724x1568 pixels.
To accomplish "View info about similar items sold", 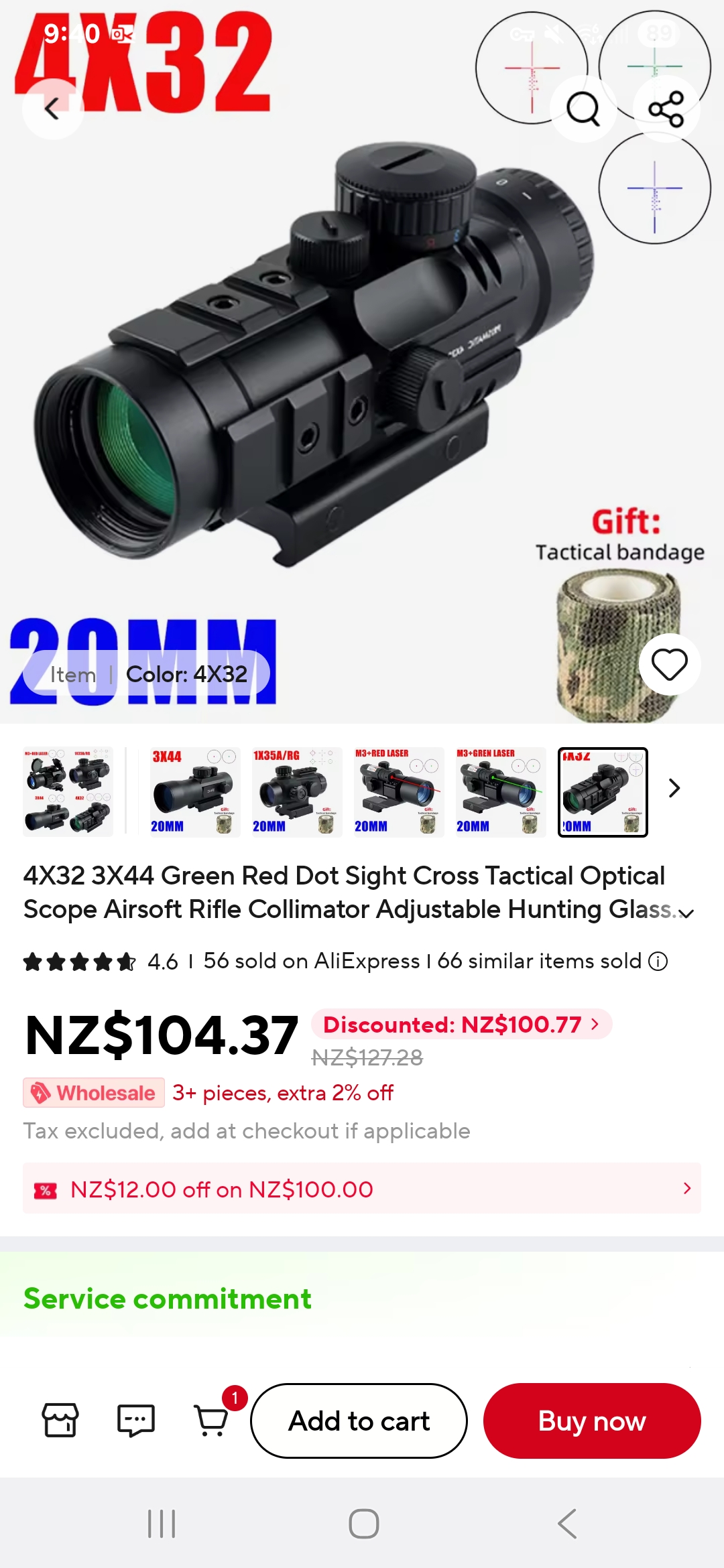I will point(658,962).
